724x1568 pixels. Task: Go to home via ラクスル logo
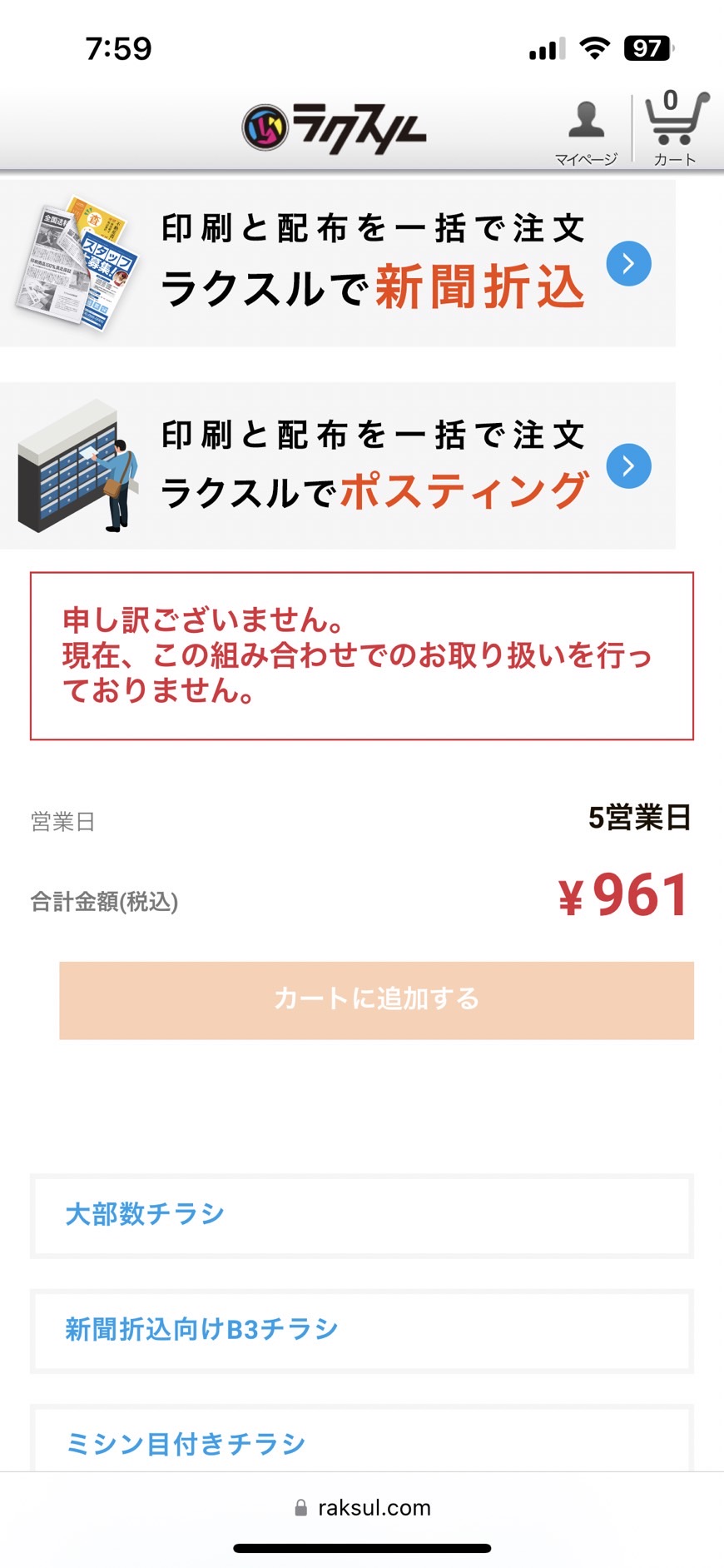pyautogui.click(x=334, y=129)
